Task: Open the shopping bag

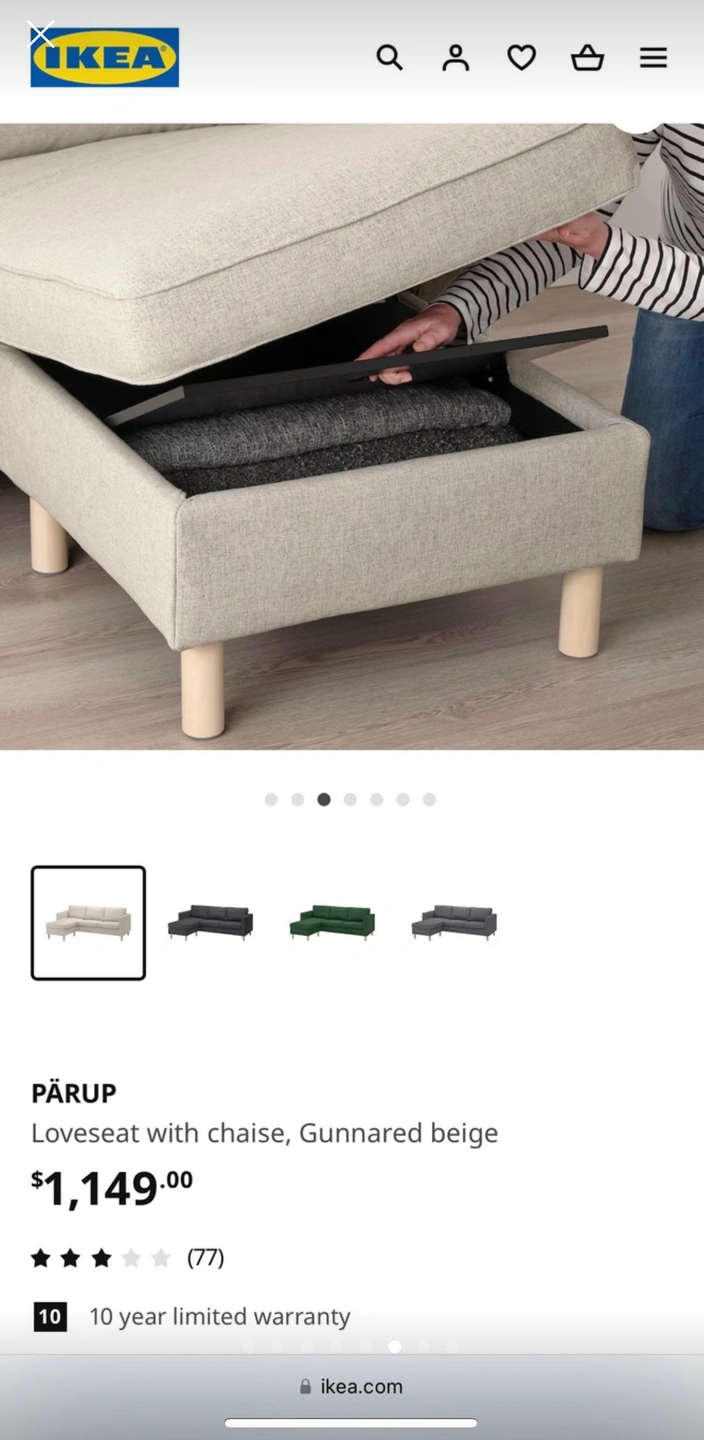Action: coord(587,58)
